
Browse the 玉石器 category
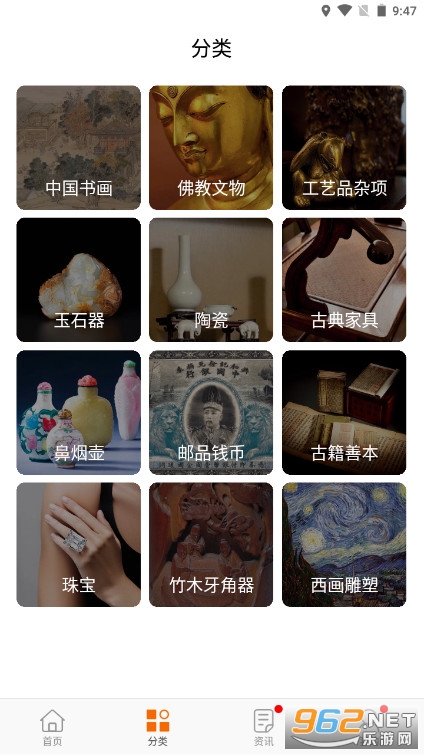click(78, 280)
